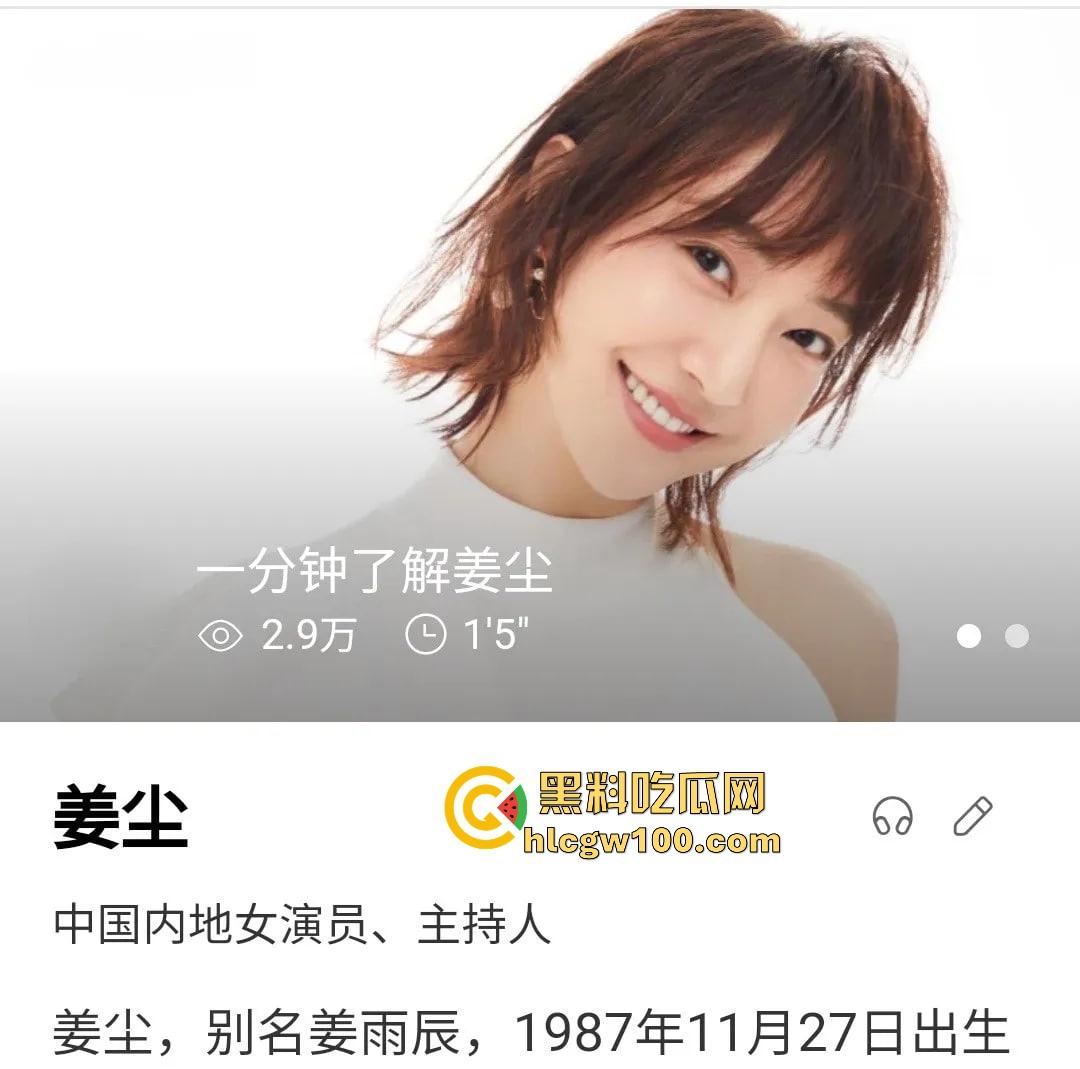Edit the 姜尘 entry with pencil icon

(x=972, y=816)
